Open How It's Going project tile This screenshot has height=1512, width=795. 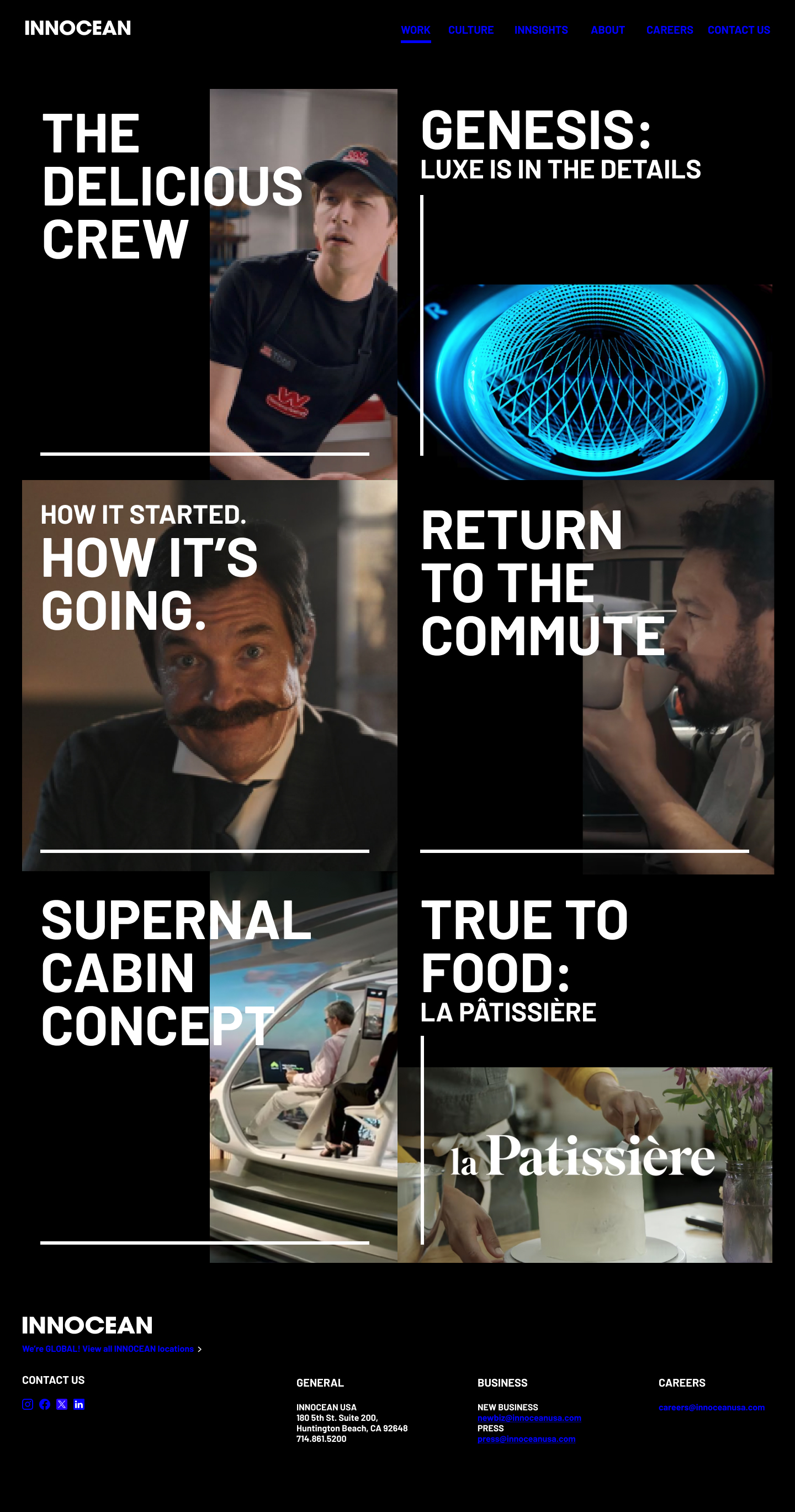tap(209, 675)
